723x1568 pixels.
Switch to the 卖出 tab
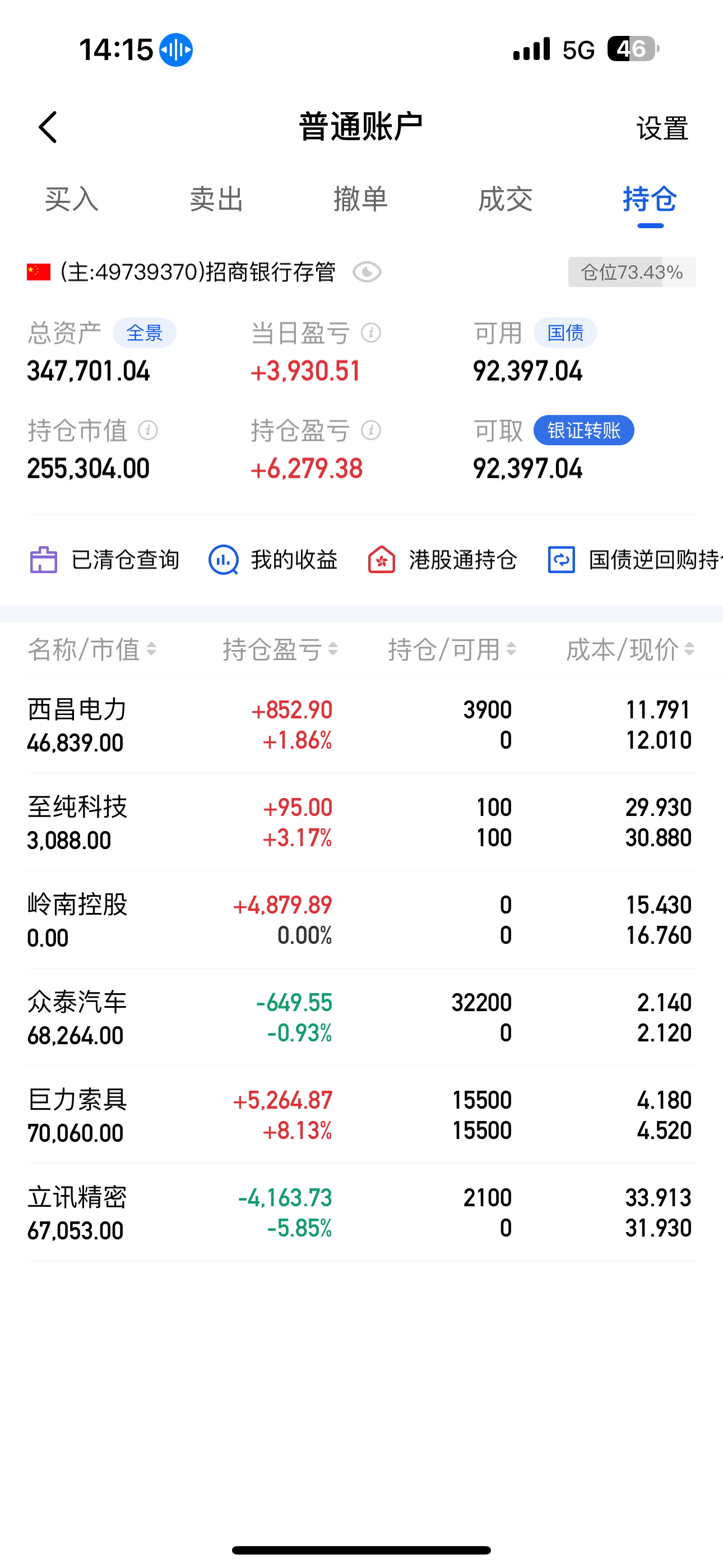(x=216, y=199)
